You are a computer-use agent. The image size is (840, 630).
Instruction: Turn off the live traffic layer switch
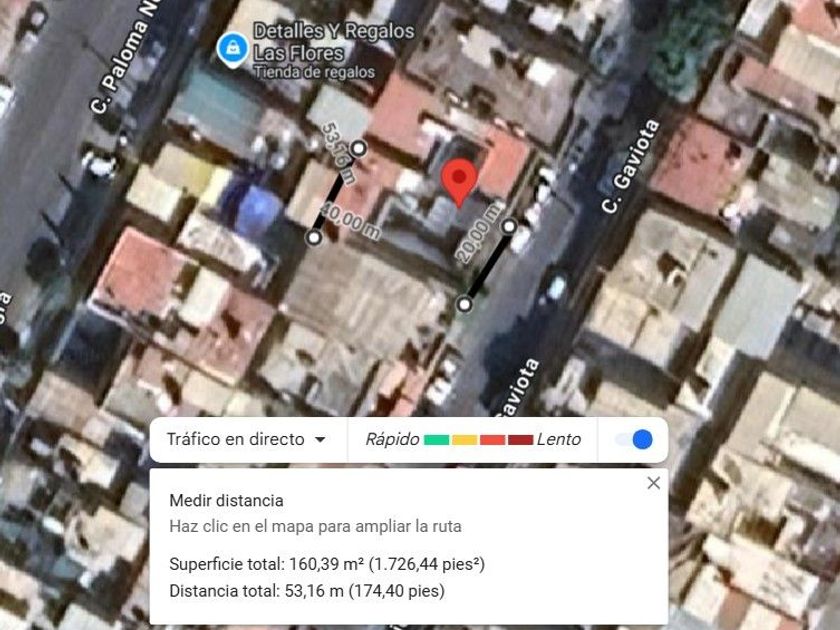[634, 439]
